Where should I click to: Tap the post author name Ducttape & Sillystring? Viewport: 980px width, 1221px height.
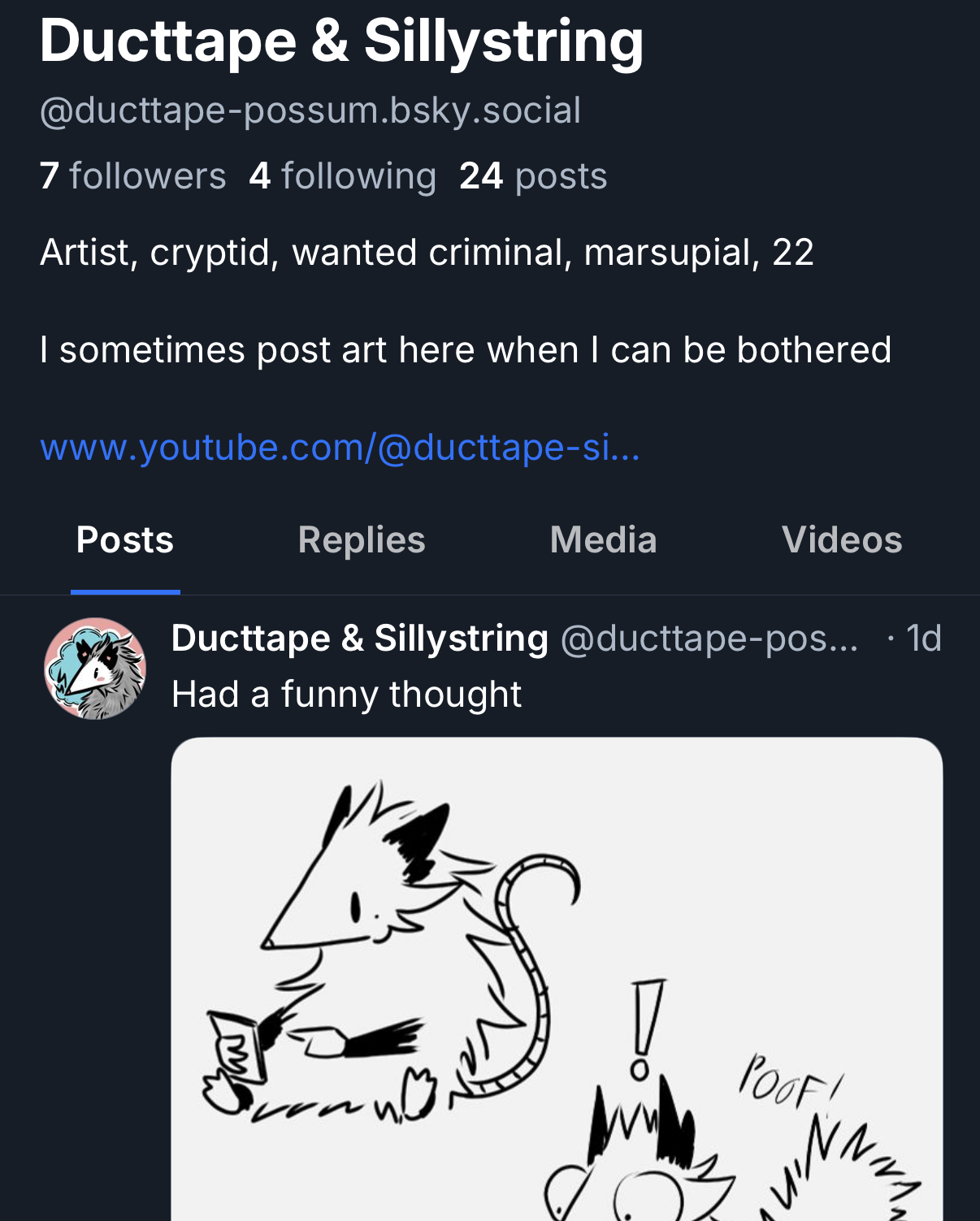[359, 639]
